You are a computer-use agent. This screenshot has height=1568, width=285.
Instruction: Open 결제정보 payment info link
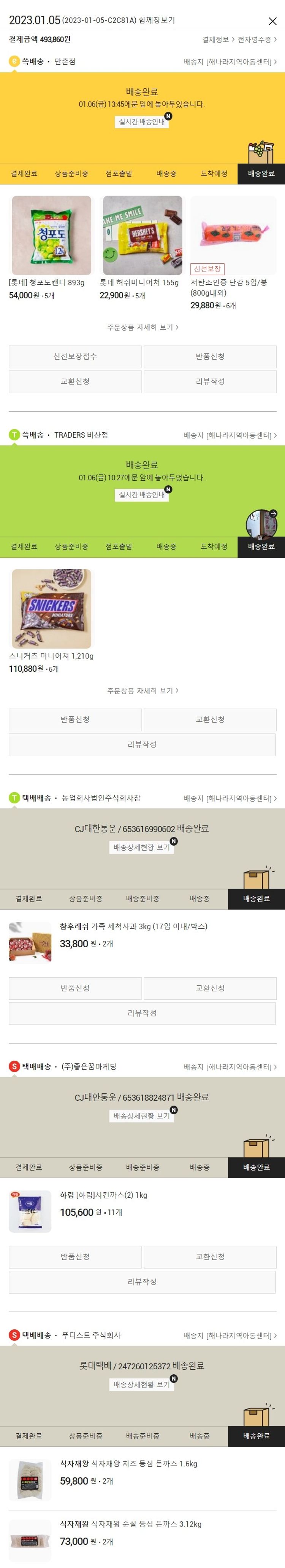pyautogui.click(x=217, y=40)
